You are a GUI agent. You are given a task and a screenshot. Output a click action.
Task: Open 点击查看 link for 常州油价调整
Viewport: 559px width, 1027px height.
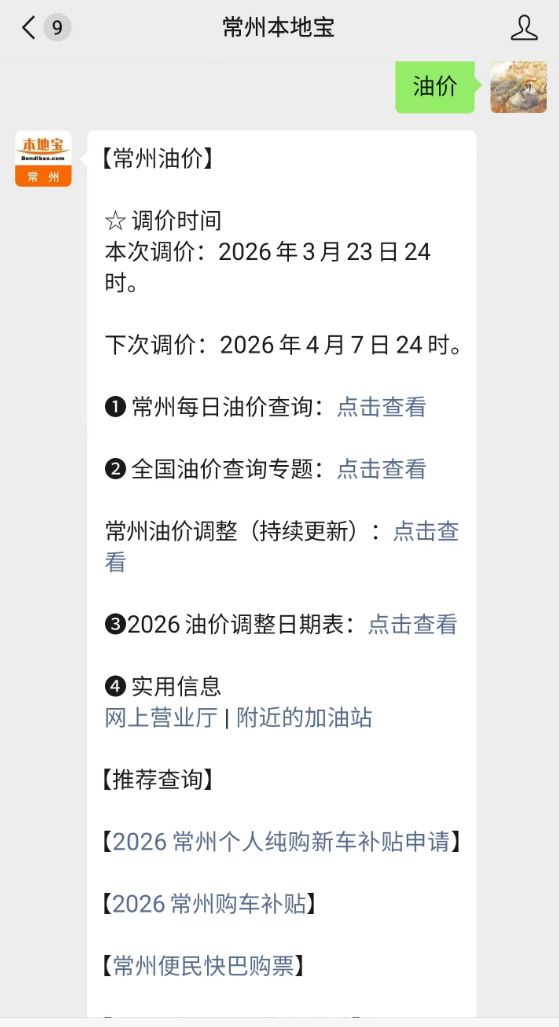coord(425,531)
